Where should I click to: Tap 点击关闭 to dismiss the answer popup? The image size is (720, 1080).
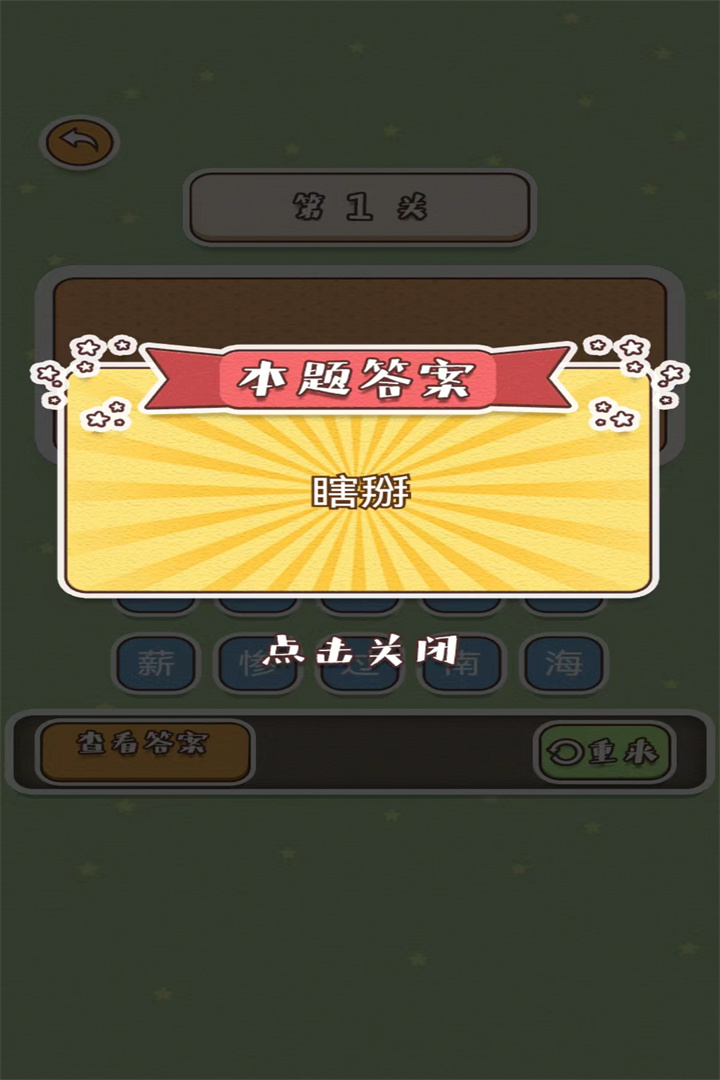point(360,652)
